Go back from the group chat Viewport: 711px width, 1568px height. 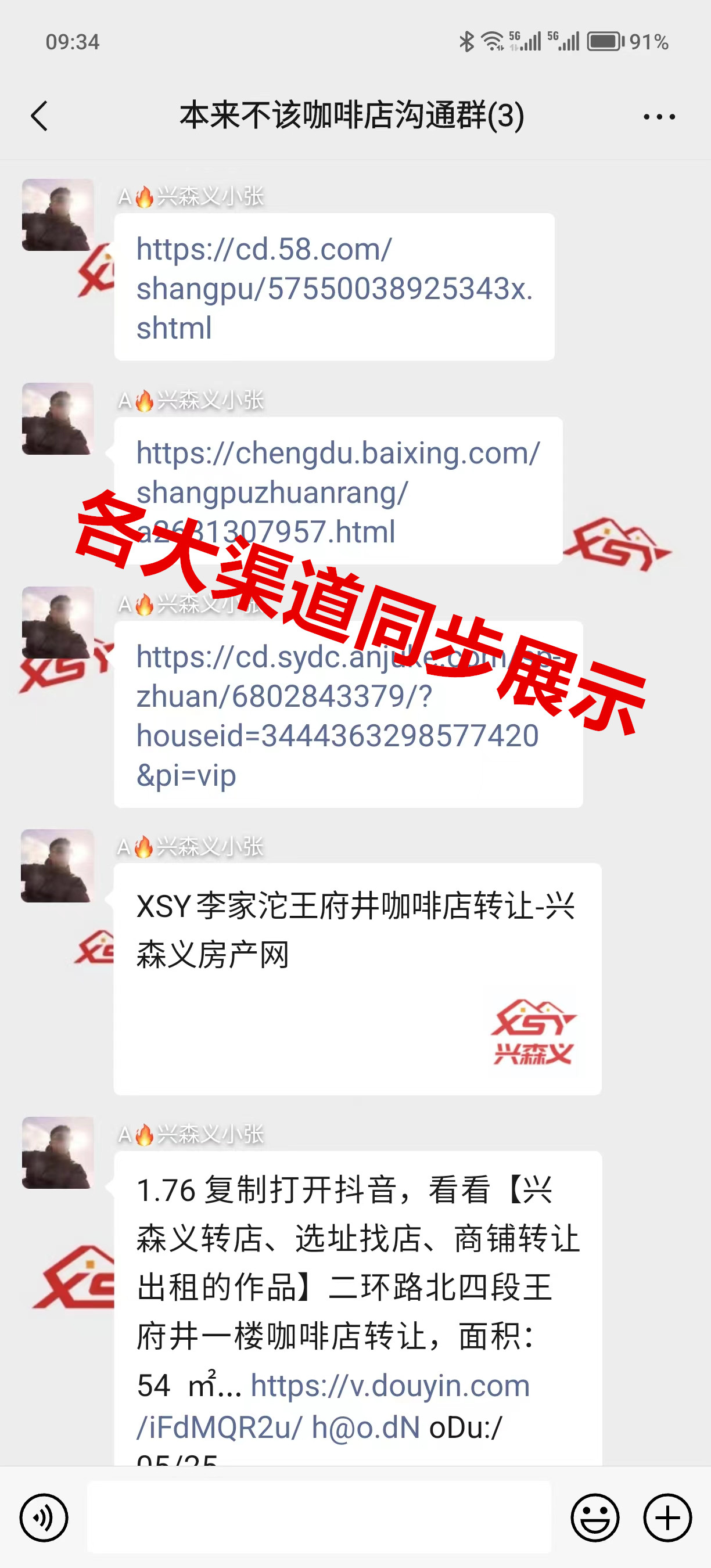coord(39,116)
